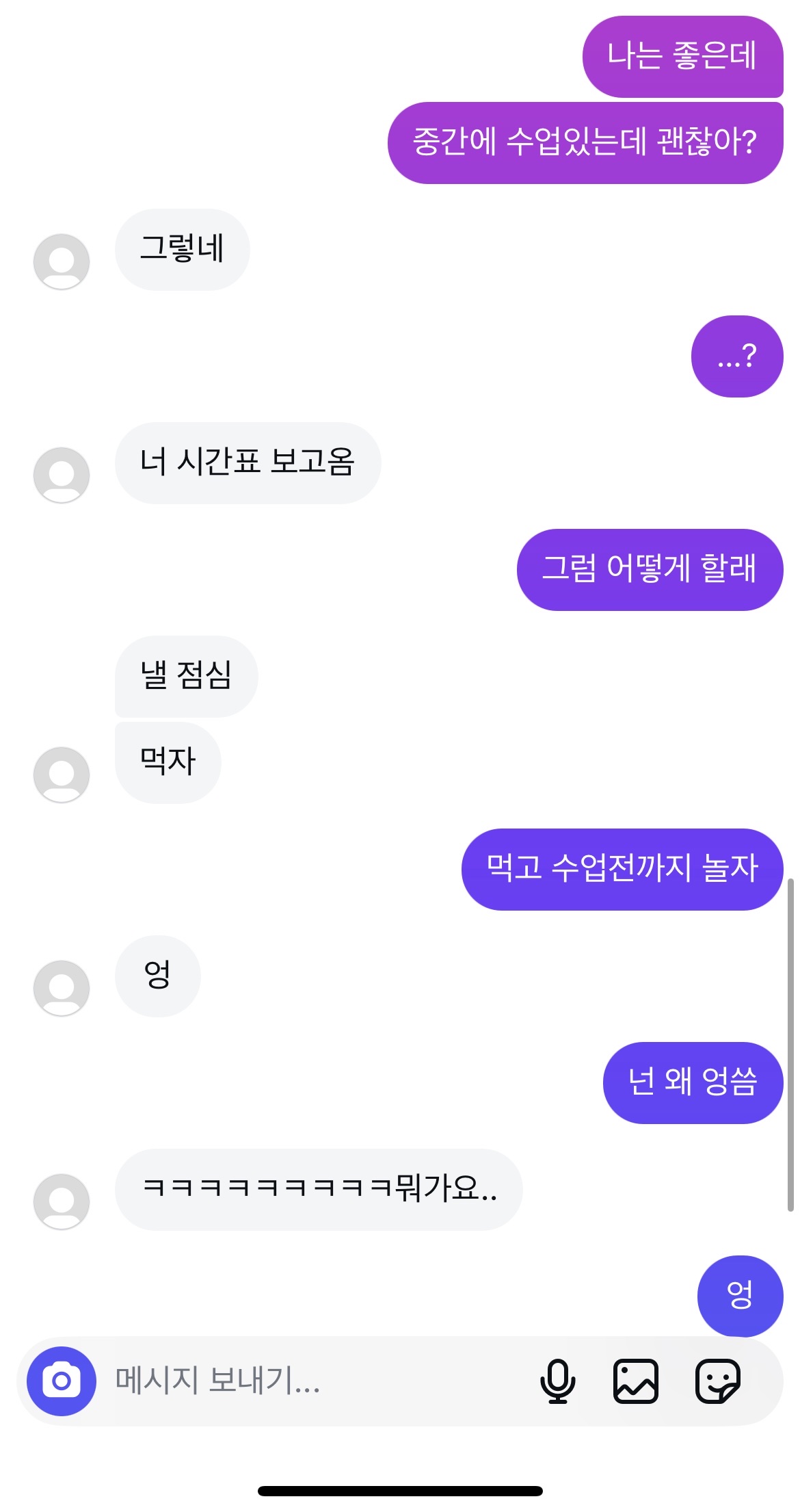Open the sticker picker

pyautogui.click(x=717, y=1381)
